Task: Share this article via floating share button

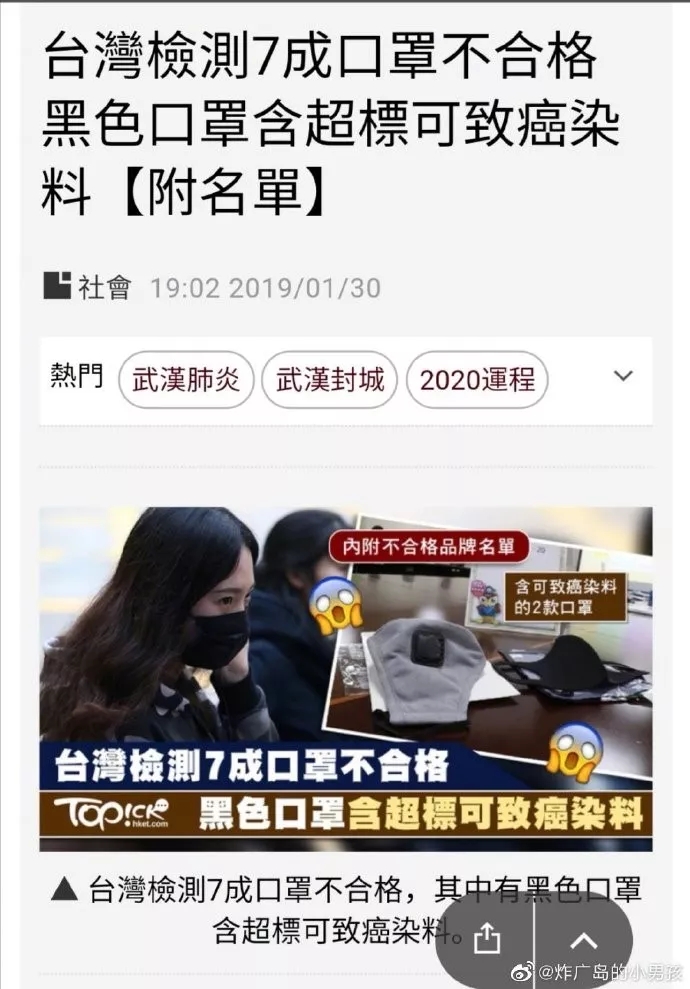Action: (x=486, y=938)
